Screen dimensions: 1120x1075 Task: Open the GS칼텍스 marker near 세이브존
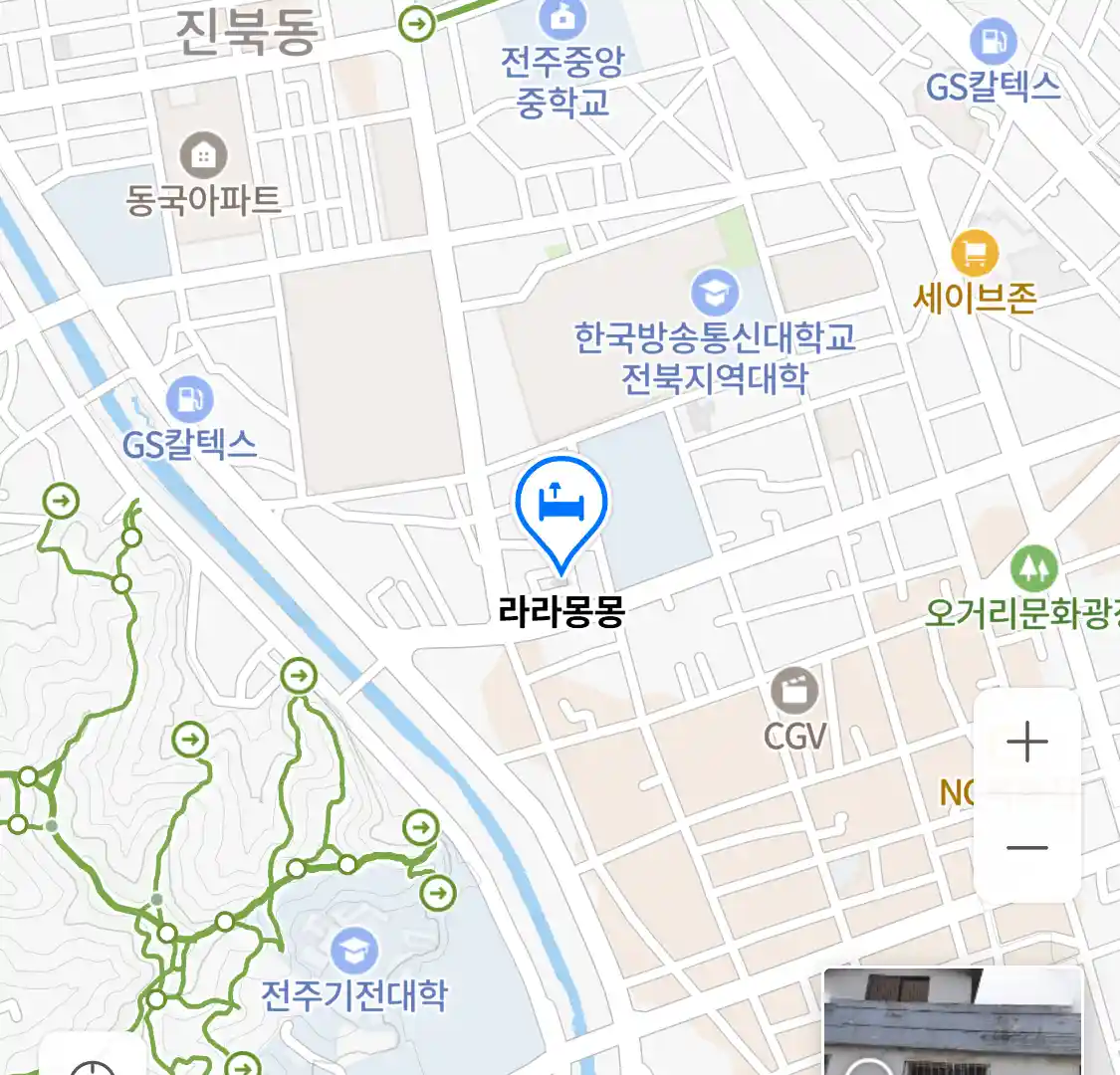point(993,42)
